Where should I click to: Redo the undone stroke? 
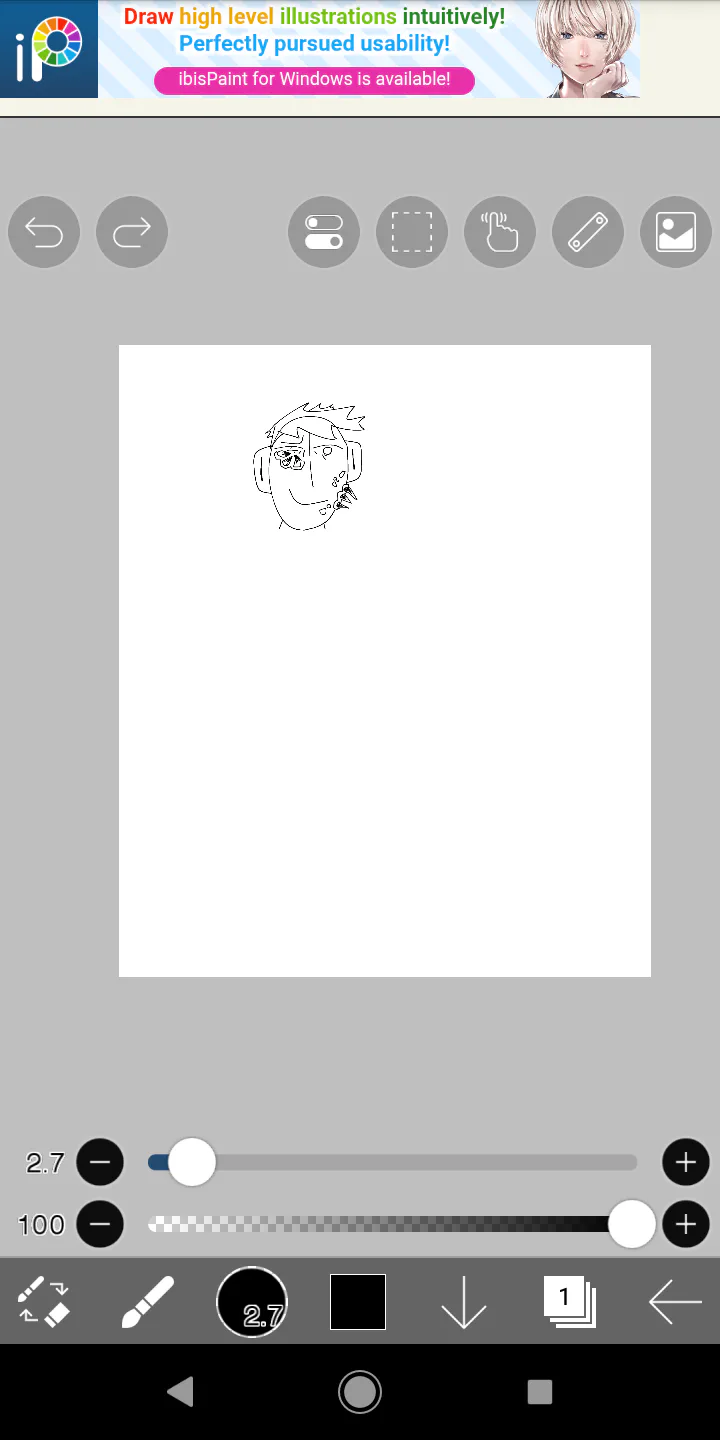[132, 233]
